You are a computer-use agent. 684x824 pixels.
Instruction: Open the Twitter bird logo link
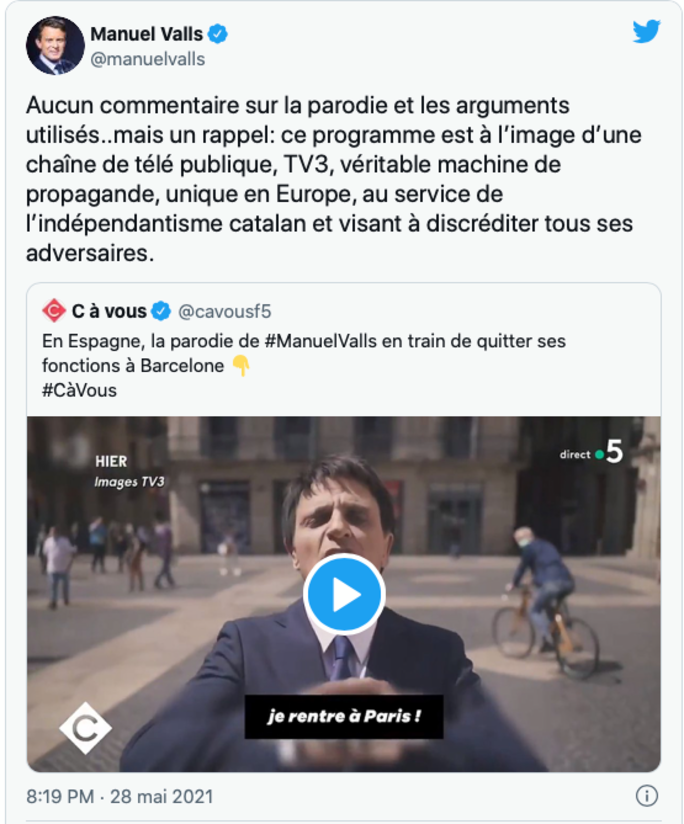click(646, 31)
